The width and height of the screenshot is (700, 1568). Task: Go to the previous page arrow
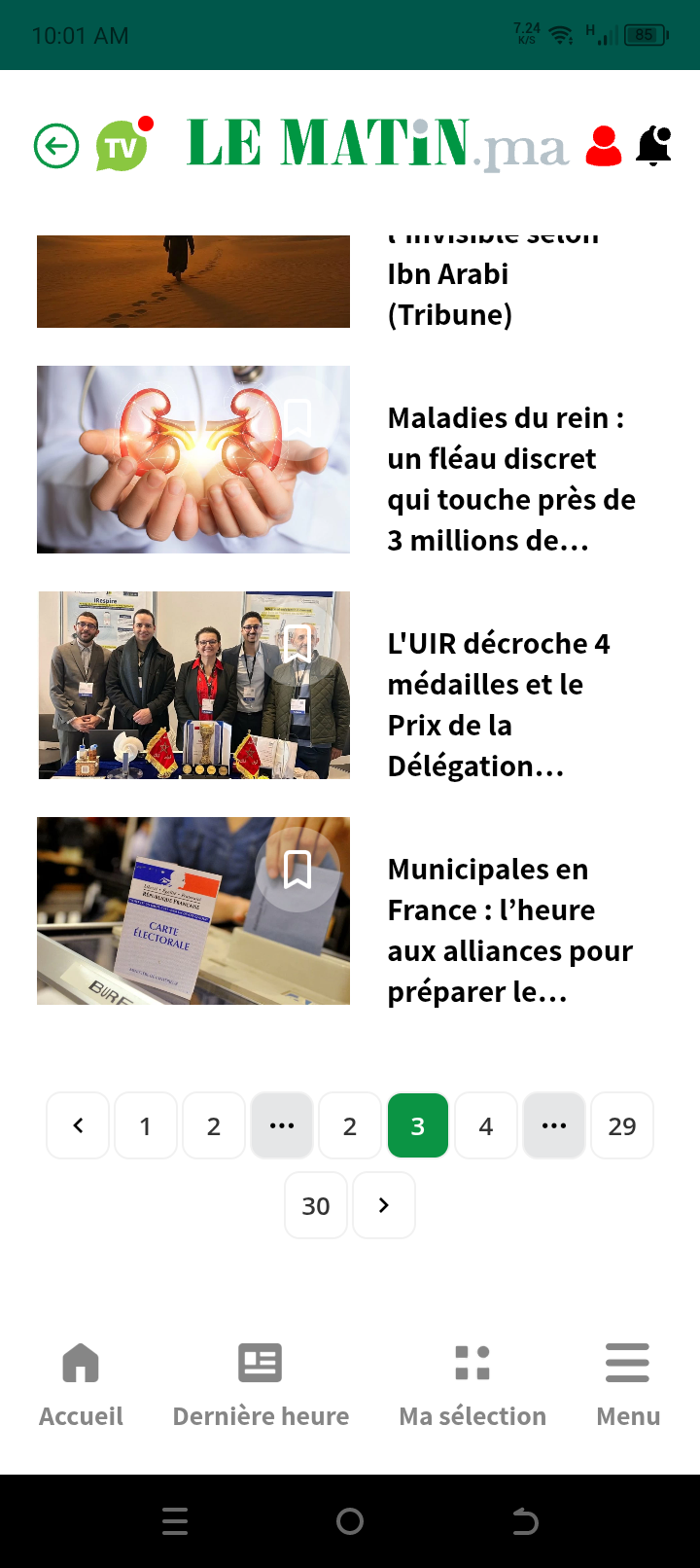pyautogui.click(x=78, y=1125)
